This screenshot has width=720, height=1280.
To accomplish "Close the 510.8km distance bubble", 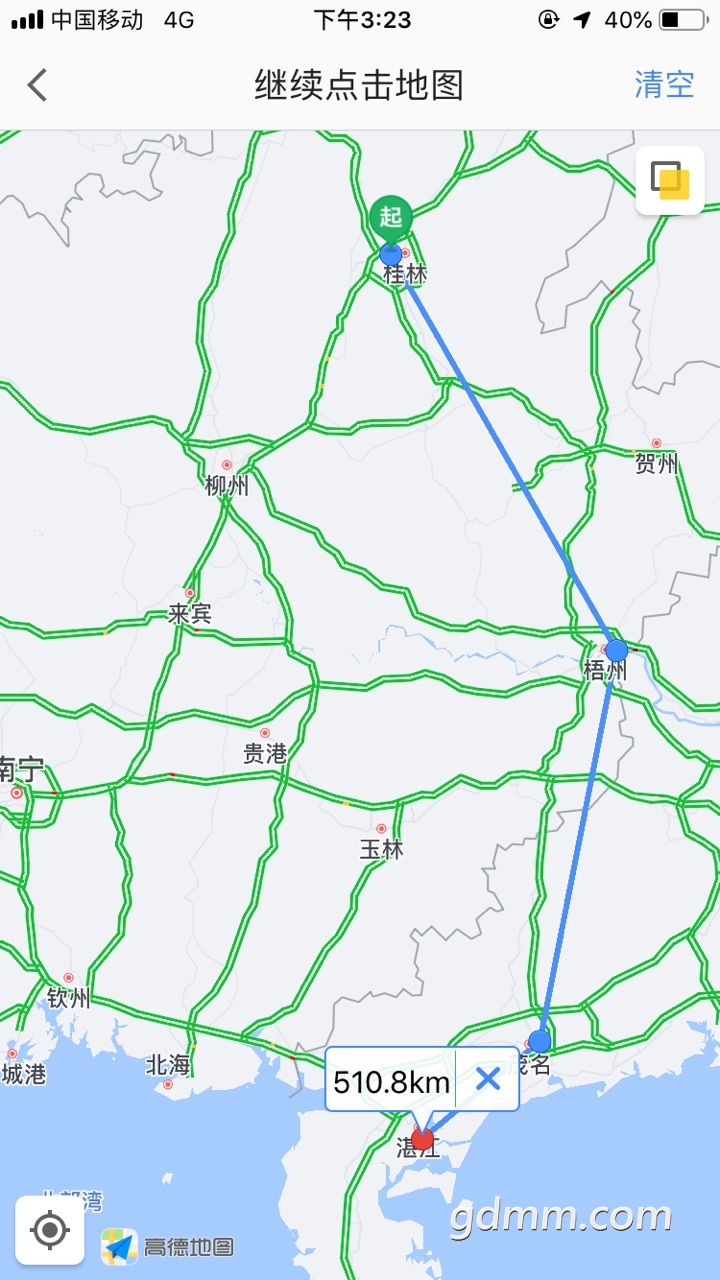I will point(488,1079).
